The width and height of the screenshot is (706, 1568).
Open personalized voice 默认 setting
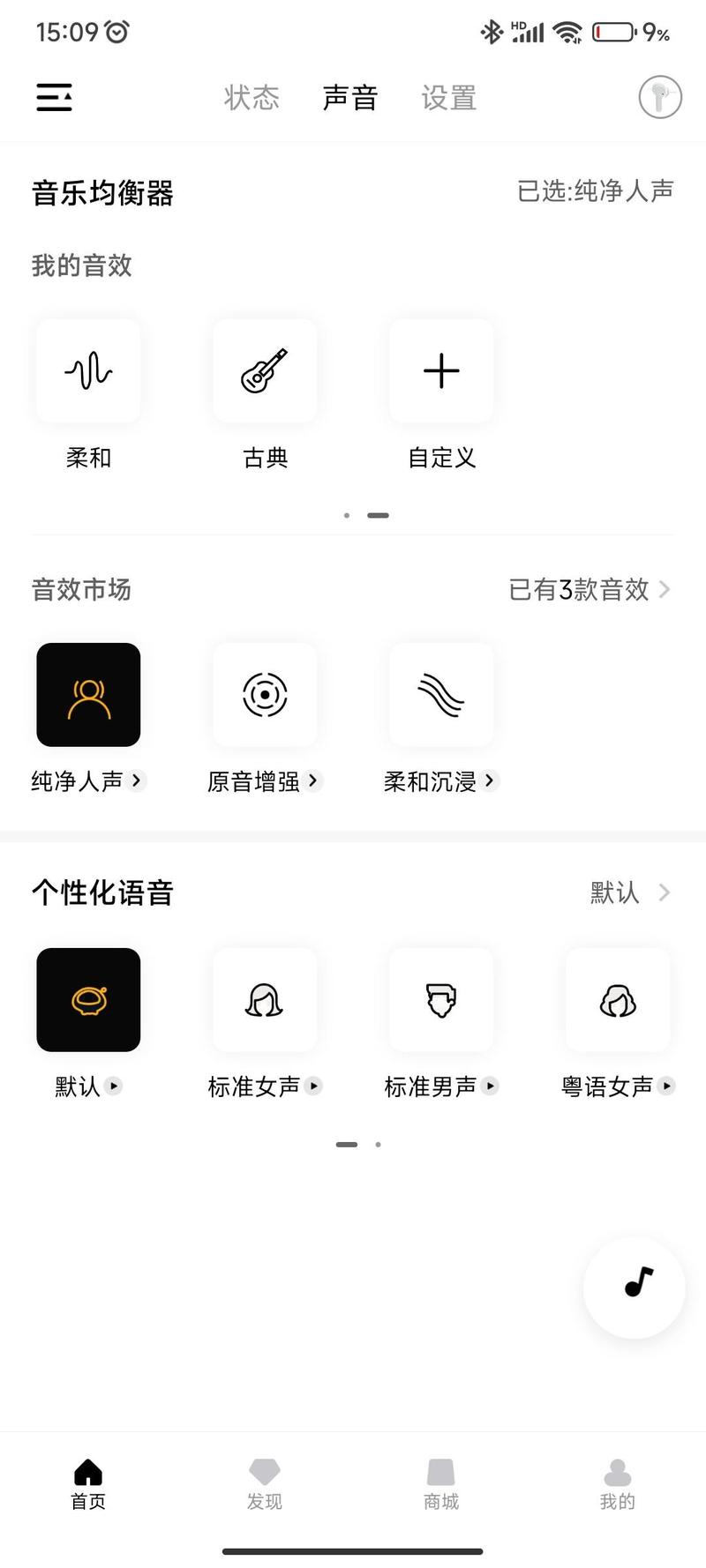[x=630, y=892]
